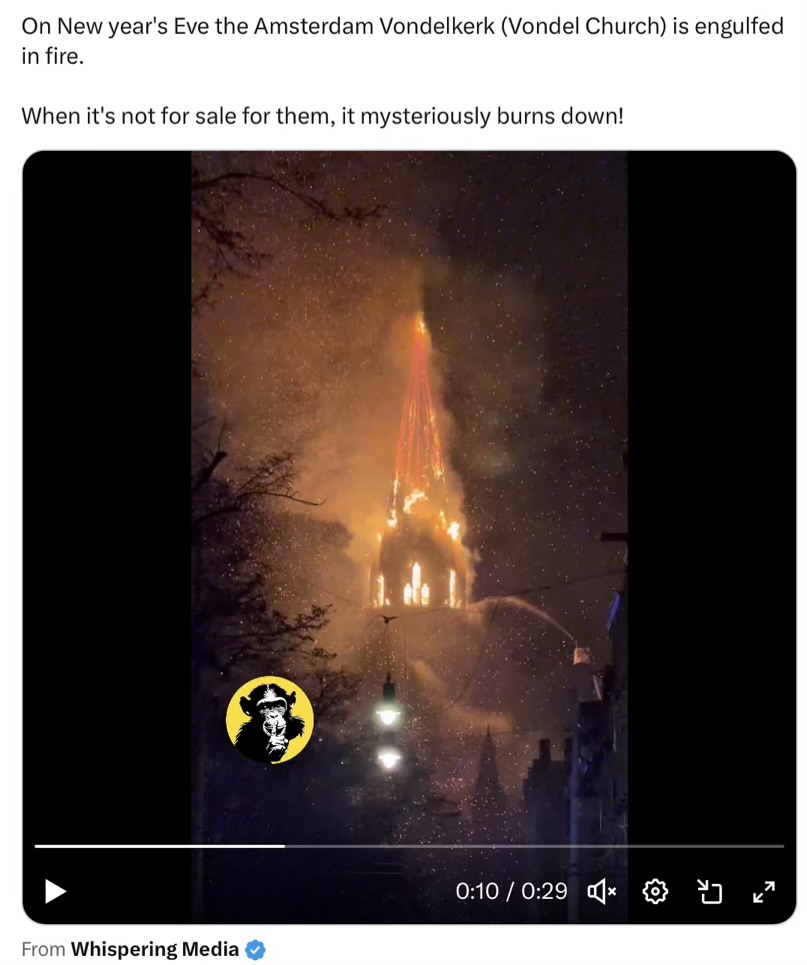The width and height of the screenshot is (807, 965).
Task: Seek using the video progress bar
Action: tap(409, 846)
